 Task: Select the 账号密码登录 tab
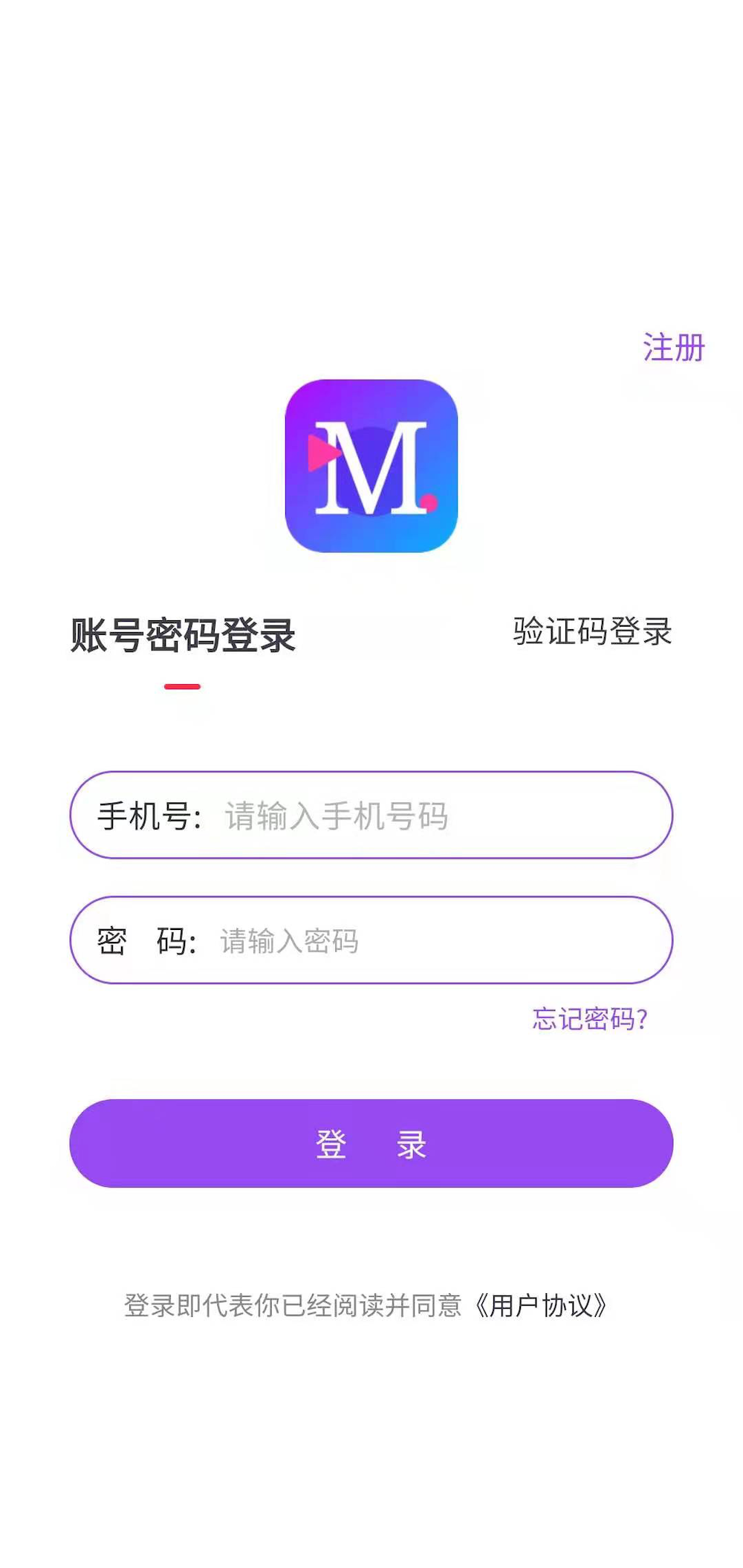(183, 633)
